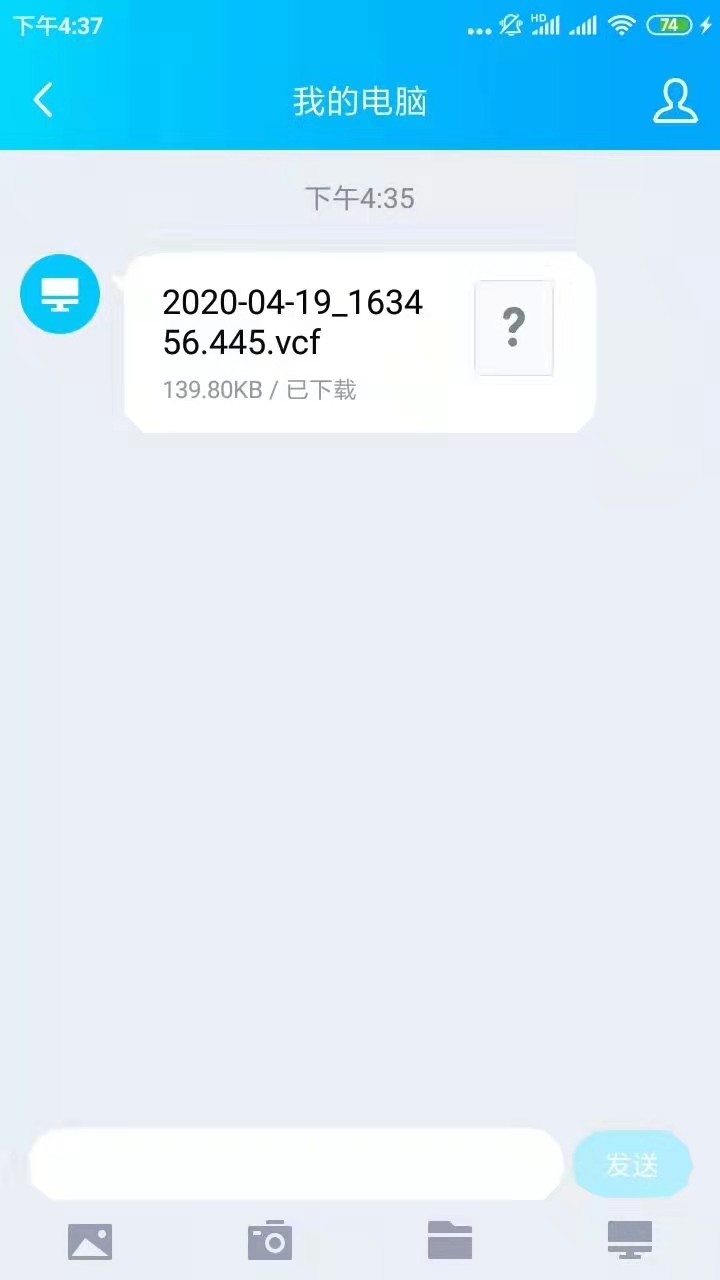
Task: Tap the 我的电脑 computer avatar
Action: tap(60, 294)
